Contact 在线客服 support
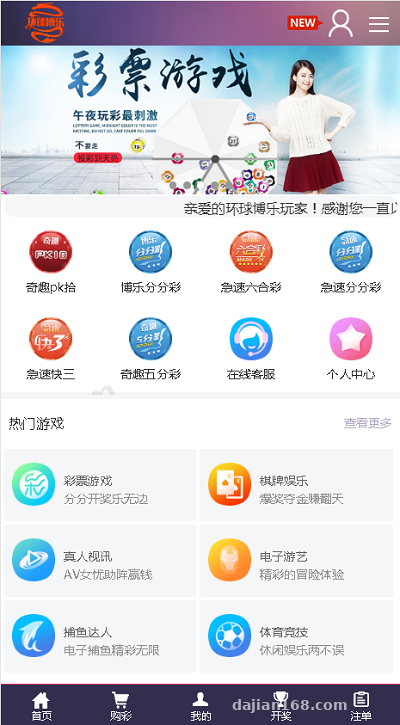Image resolution: width=400 pixels, height=725 pixels. point(251,349)
